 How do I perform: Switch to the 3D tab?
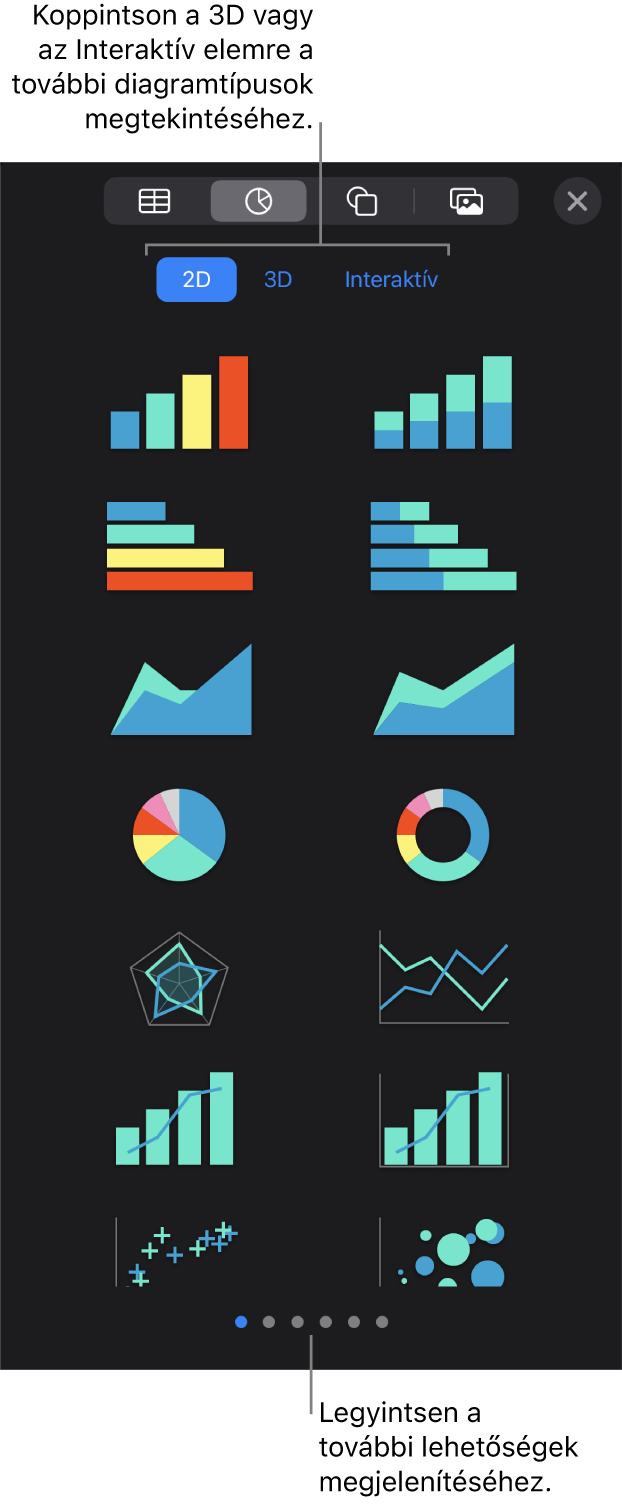coord(278,280)
